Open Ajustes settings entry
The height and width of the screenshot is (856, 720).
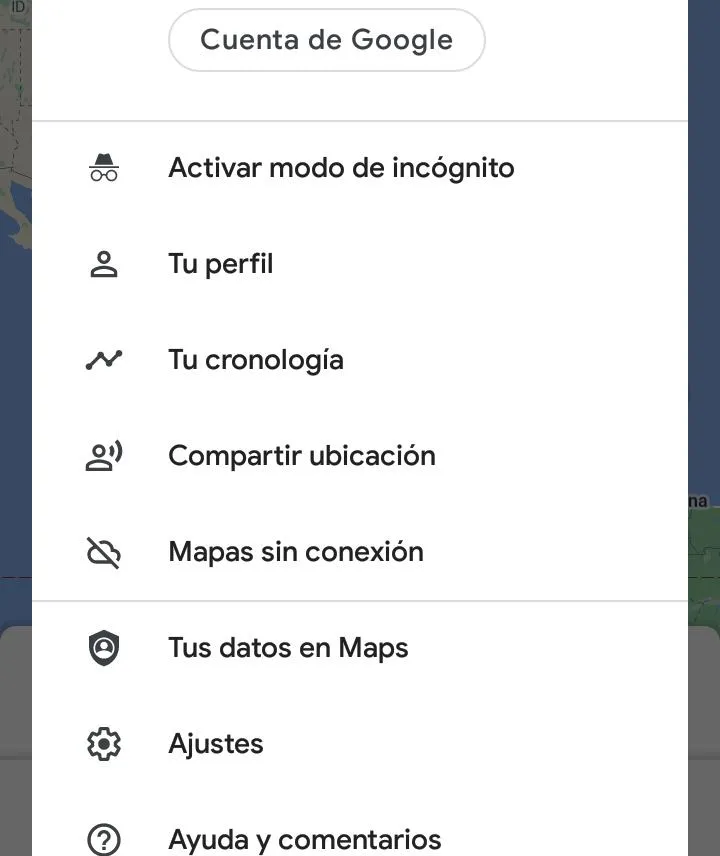click(216, 743)
